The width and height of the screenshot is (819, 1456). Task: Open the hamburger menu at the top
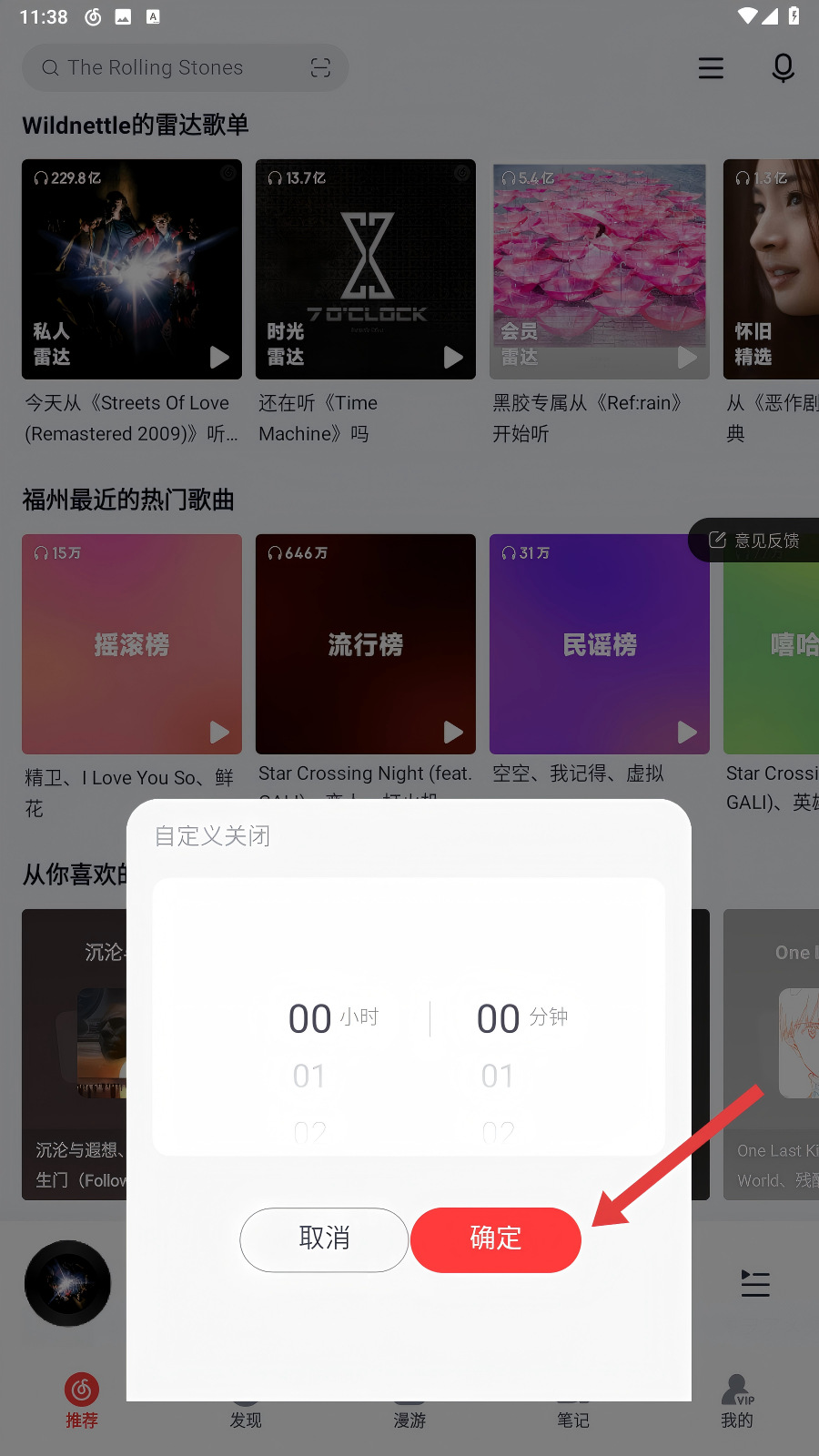point(711,68)
